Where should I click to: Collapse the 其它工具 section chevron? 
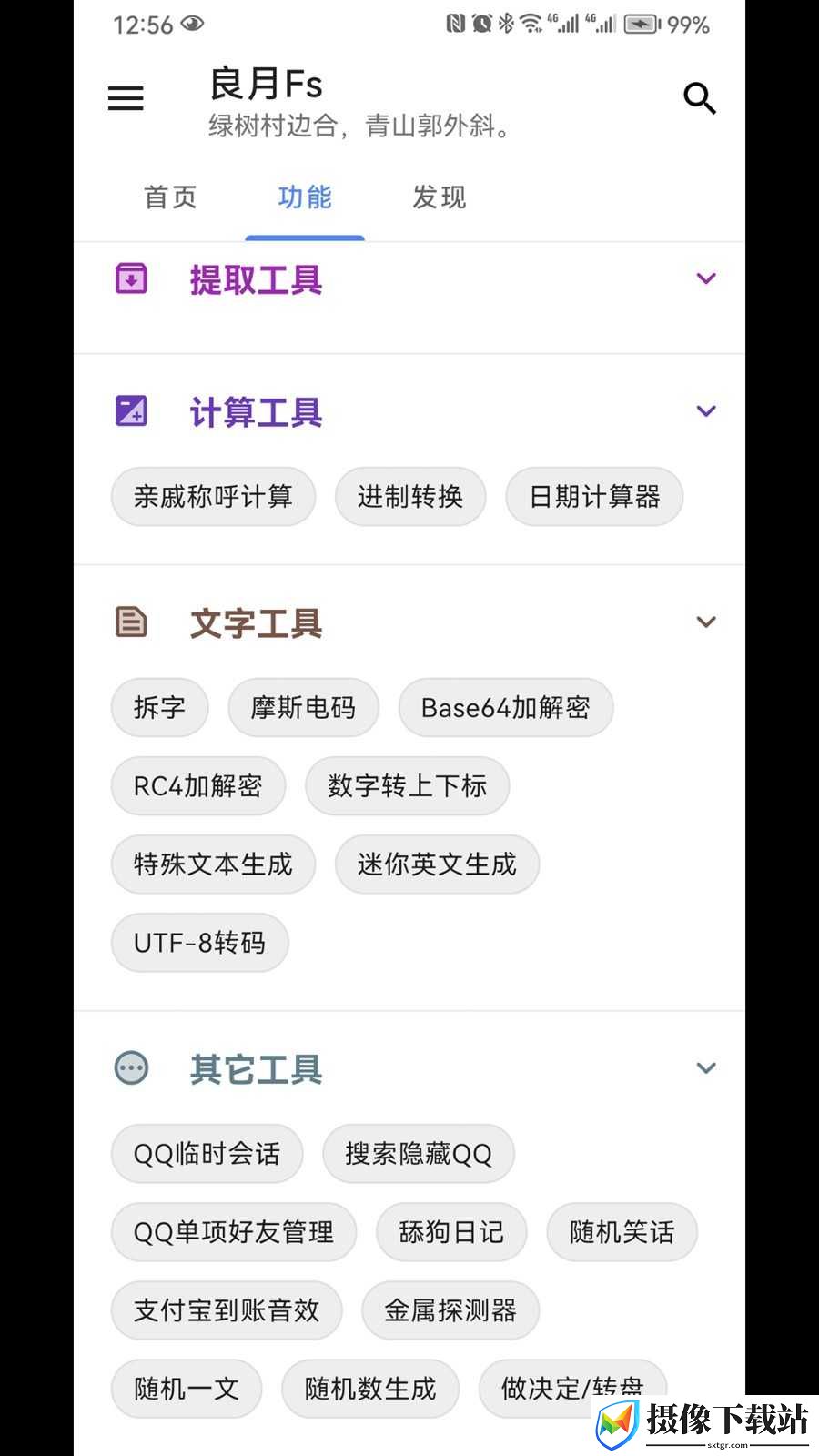click(x=706, y=1068)
